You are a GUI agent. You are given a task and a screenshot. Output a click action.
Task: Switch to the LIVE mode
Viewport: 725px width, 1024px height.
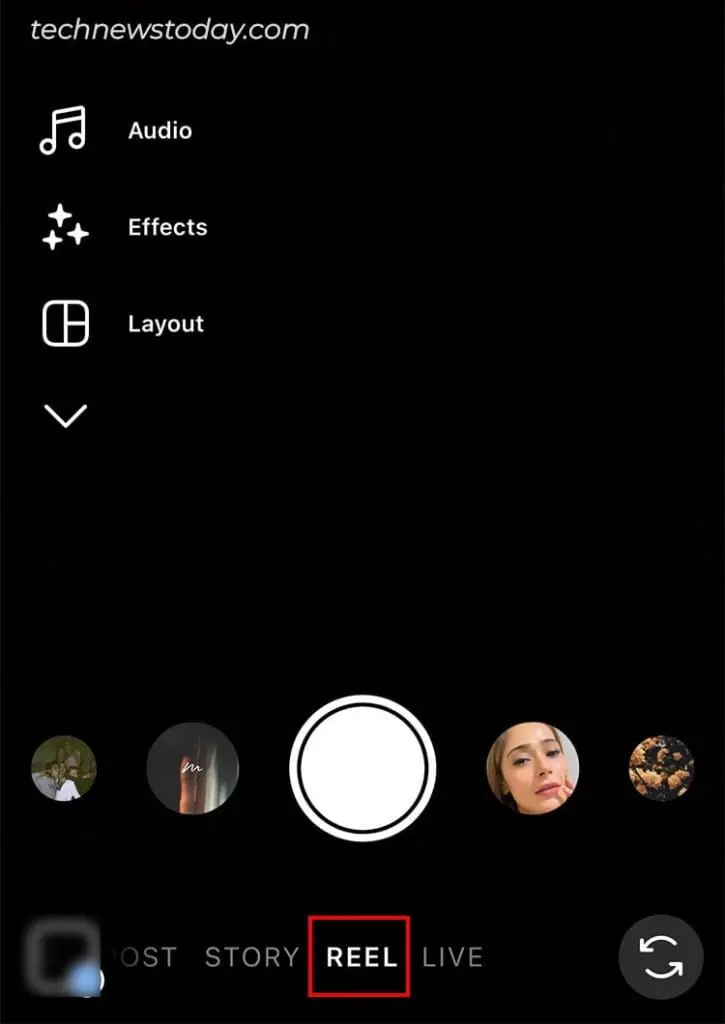[452, 957]
